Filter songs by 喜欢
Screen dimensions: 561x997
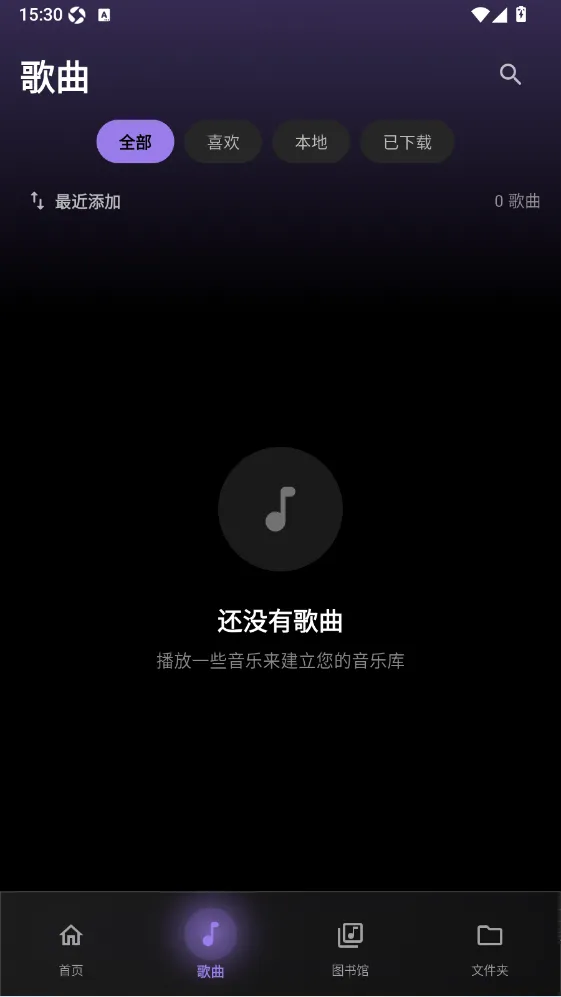[x=223, y=142]
